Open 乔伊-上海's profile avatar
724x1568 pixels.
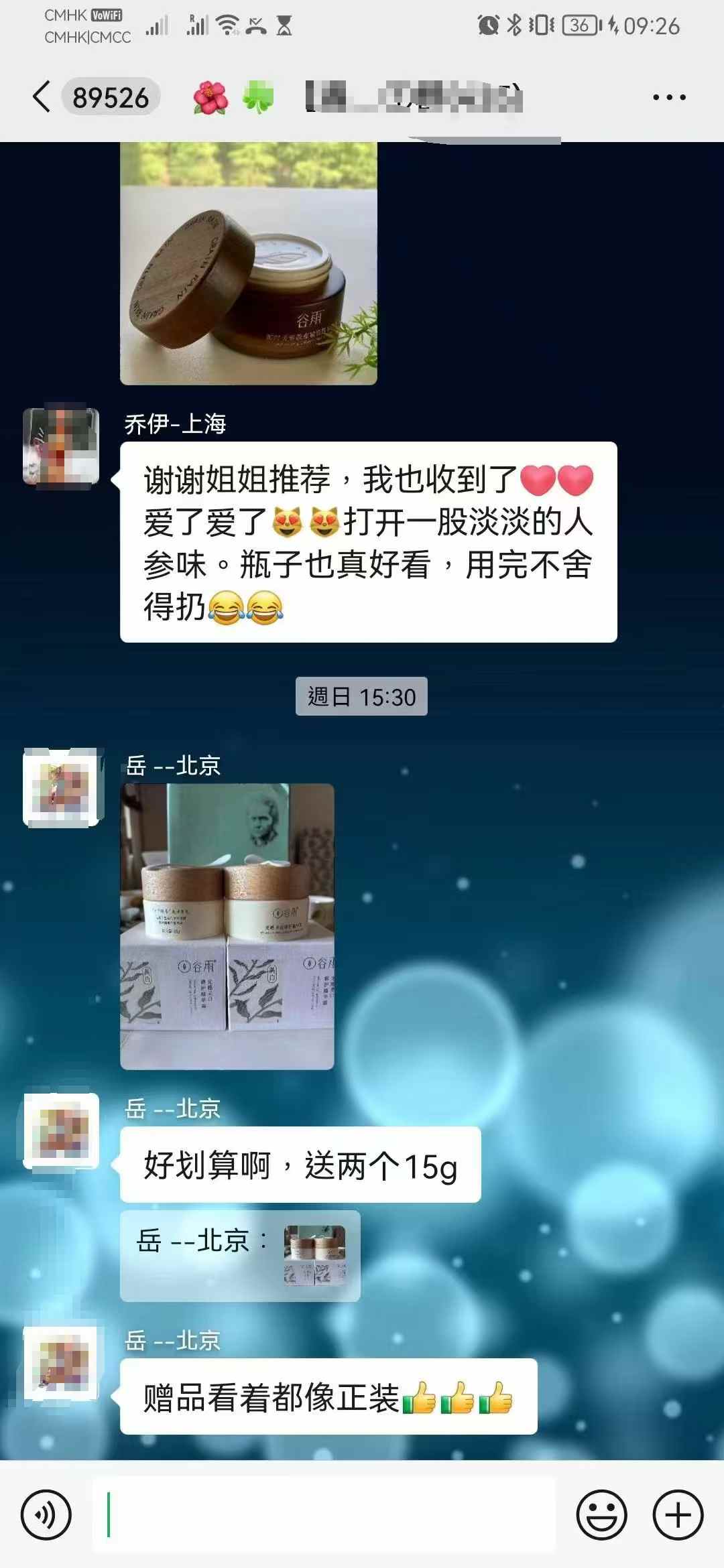(61, 446)
